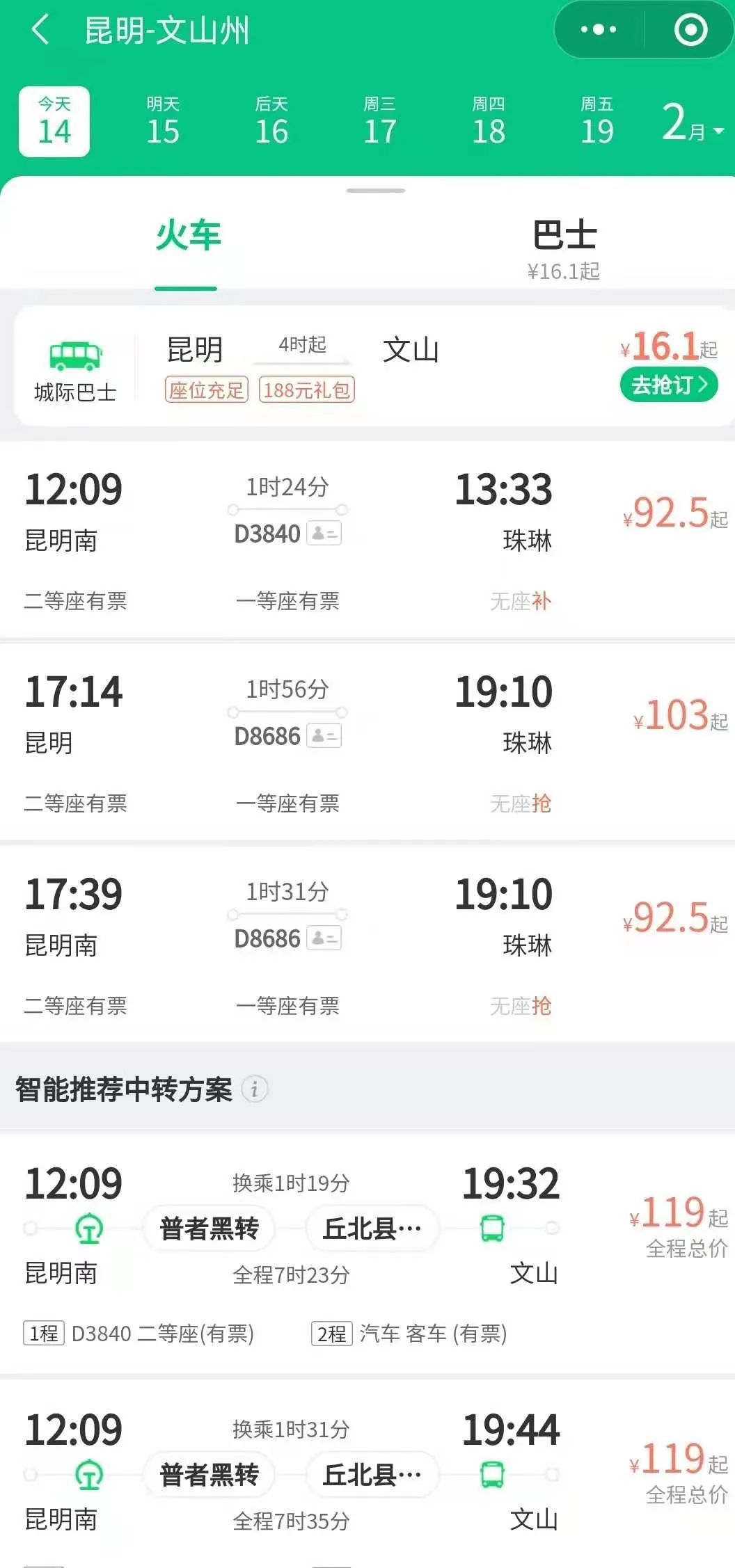The width and height of the screenshot is (735, 1568).
Task: Pick 周五 19 date
Action: [x=597, y=122]
